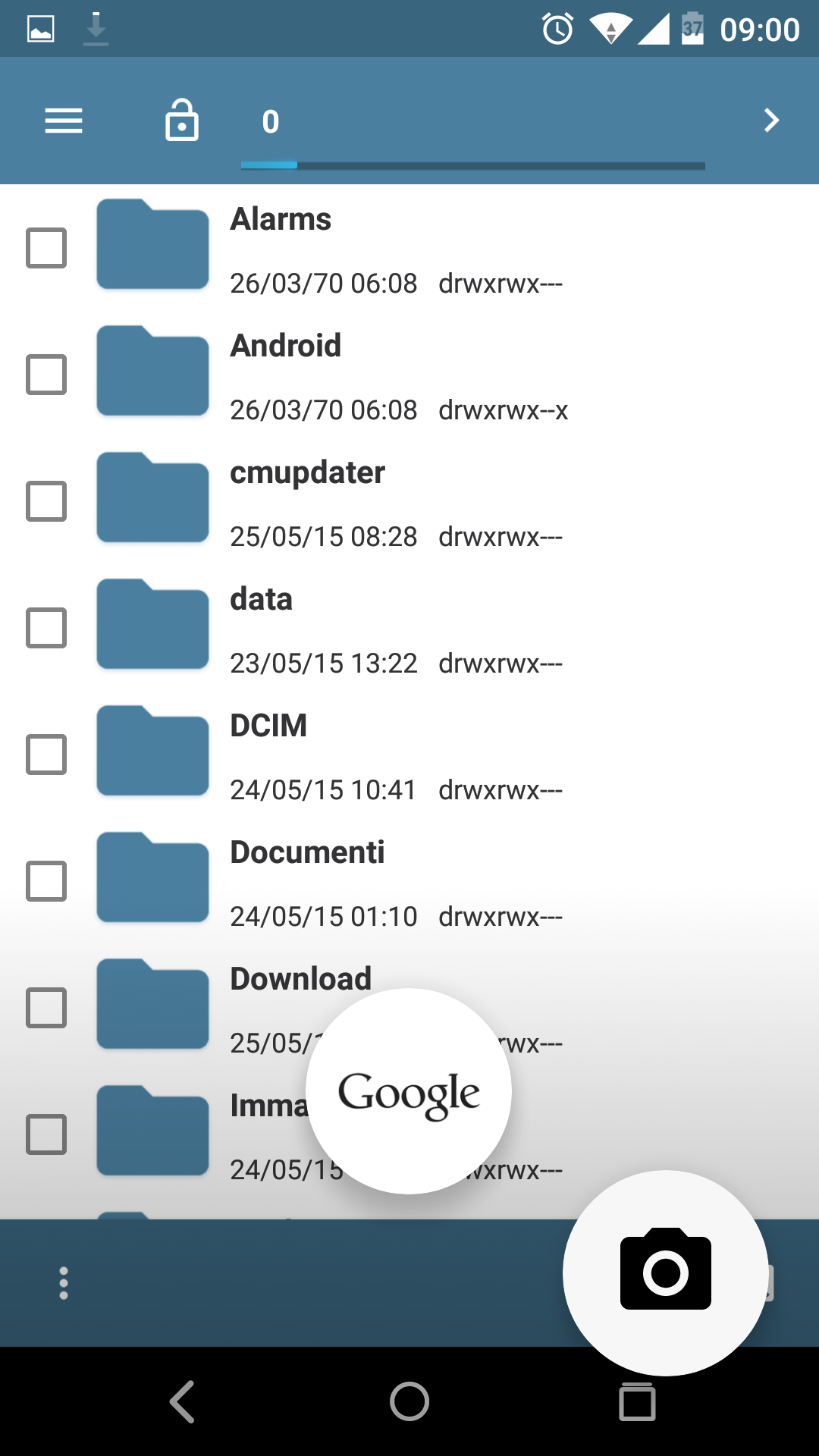The width and height of the screenshot is (819, 1456).
Task: Open the DCIM folder
Action: (409, 755)
